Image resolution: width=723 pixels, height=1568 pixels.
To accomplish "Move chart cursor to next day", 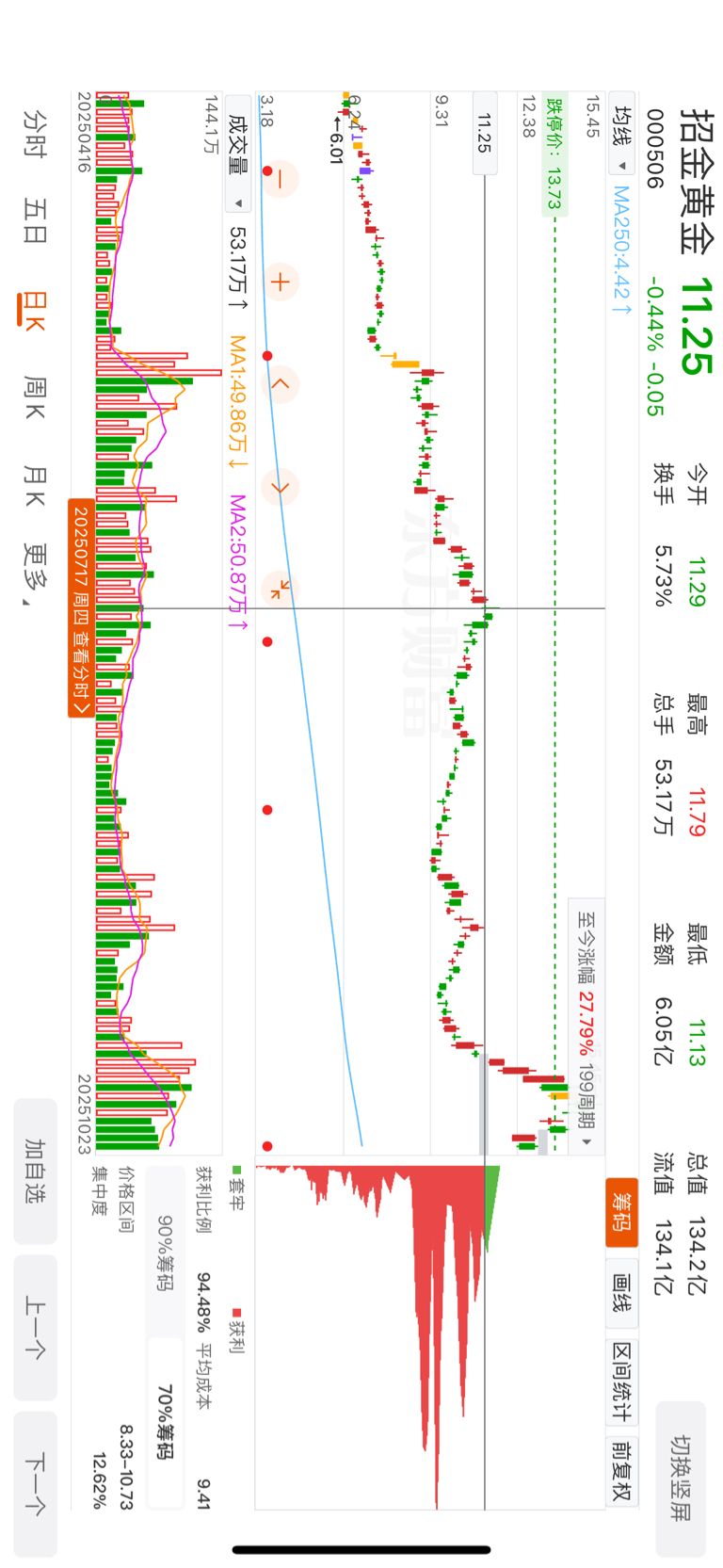I will coord(280,487).
